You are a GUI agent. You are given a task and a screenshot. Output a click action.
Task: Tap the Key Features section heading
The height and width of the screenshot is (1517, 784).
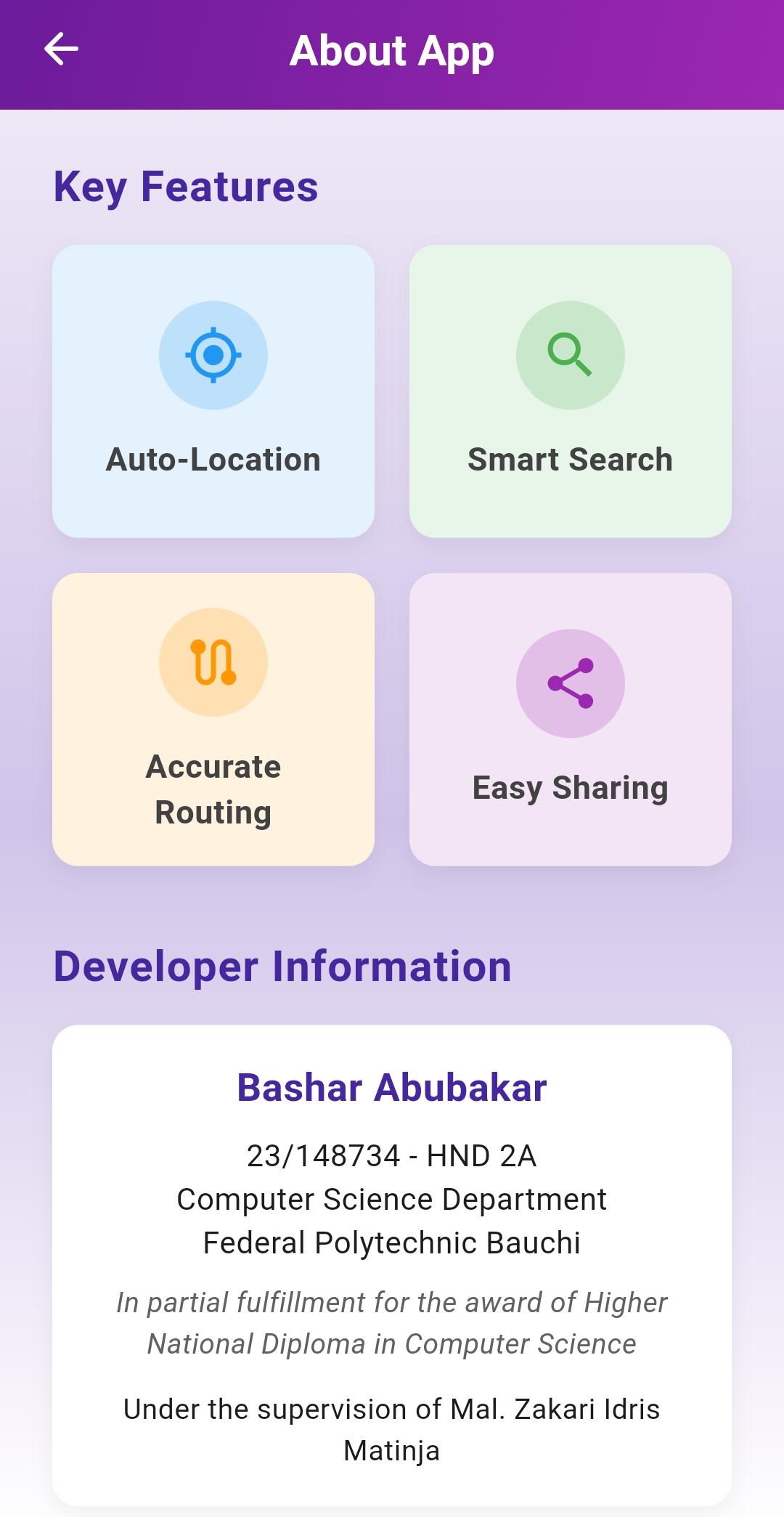187,184
